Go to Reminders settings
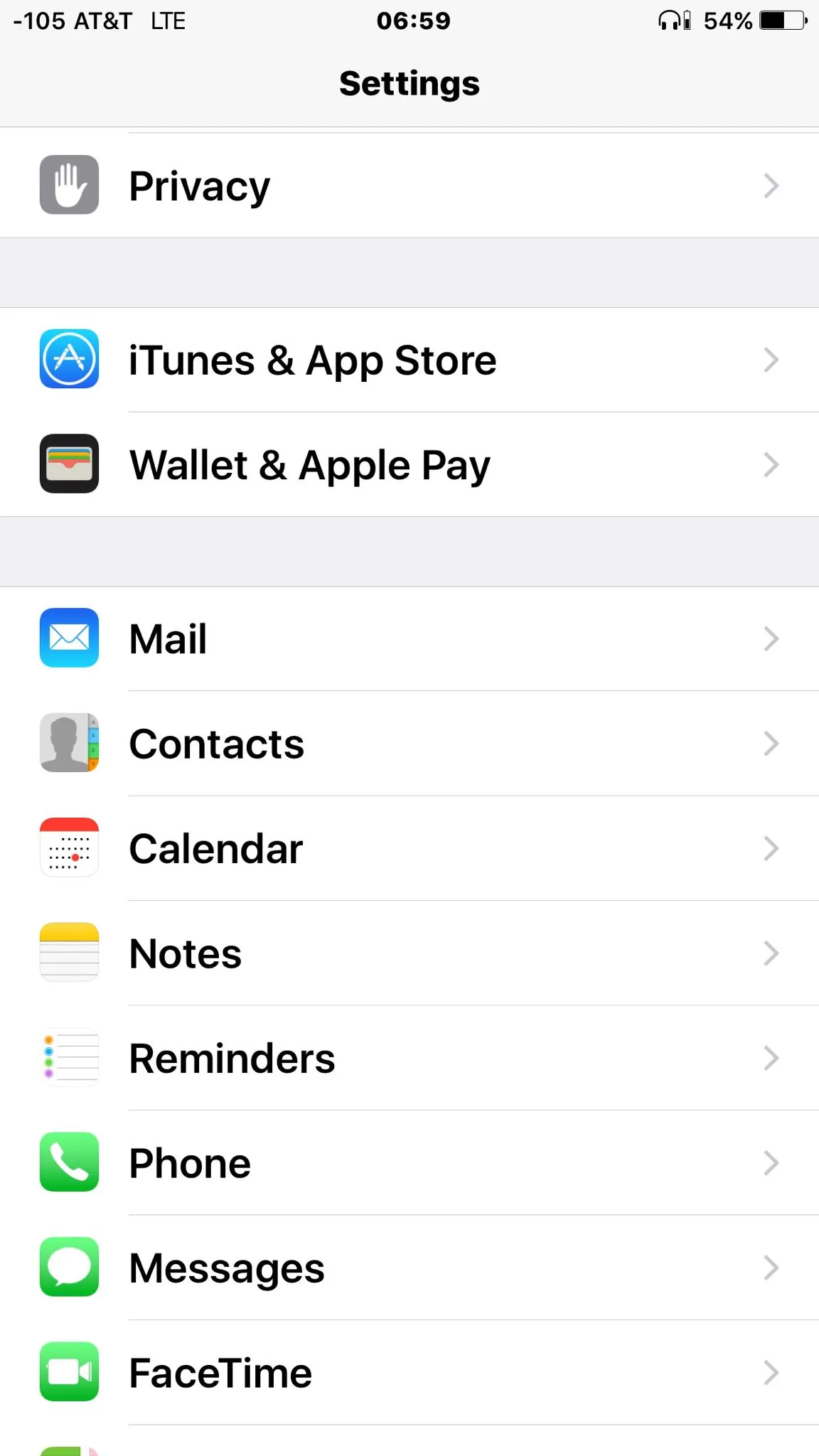 tap(409, 1058)
